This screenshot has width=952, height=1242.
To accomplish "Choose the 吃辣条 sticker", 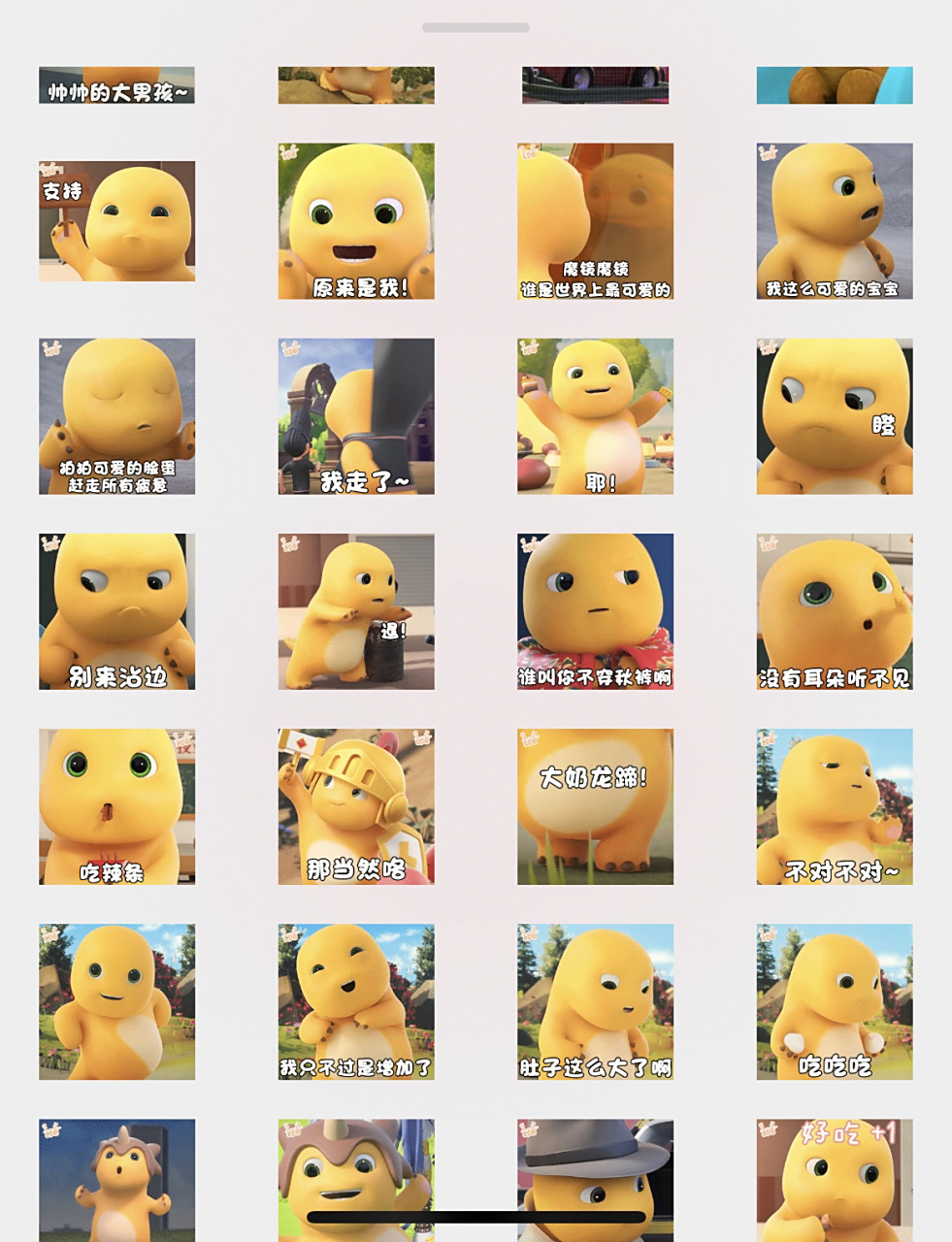I will tap(116, 806).
